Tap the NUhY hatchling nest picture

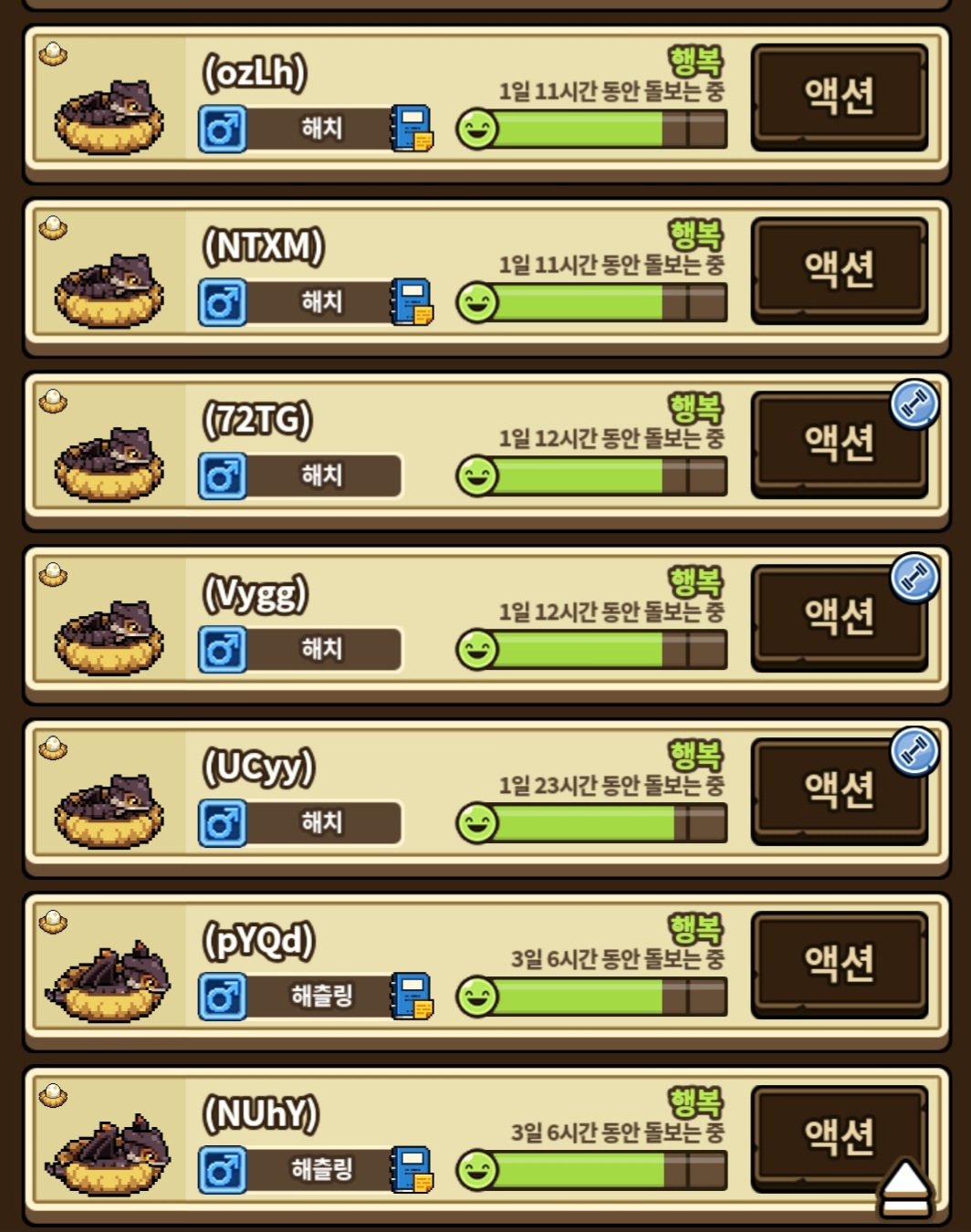pos(110,1155)
